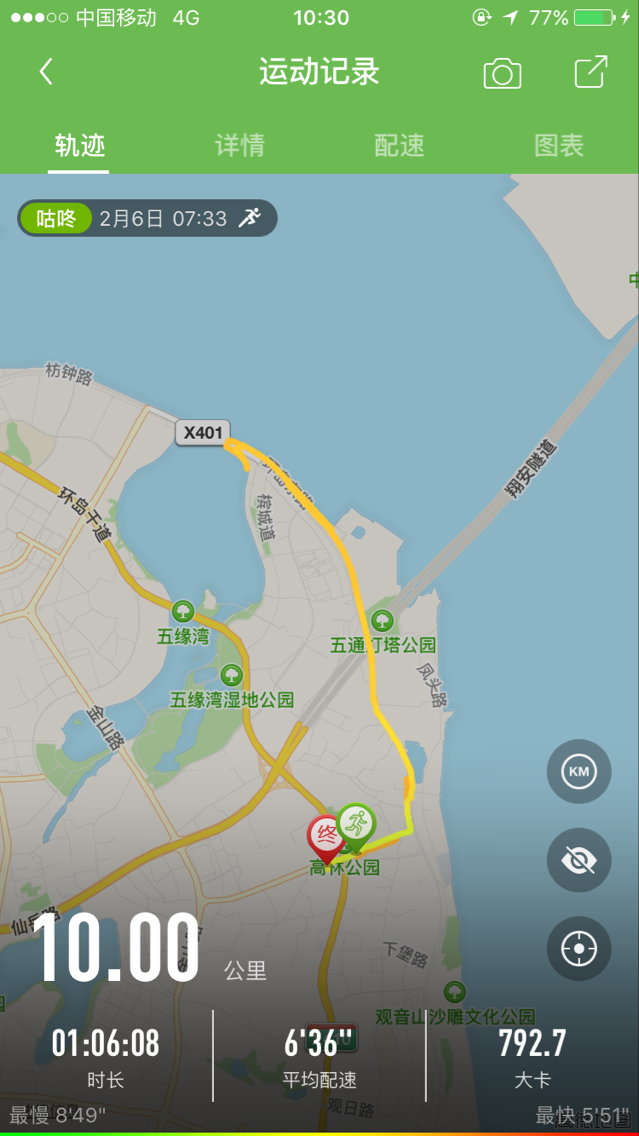This screenshot has width=639, height=1136.
Task: Recenter the map on the route
Action: click(x=578, y=948)
